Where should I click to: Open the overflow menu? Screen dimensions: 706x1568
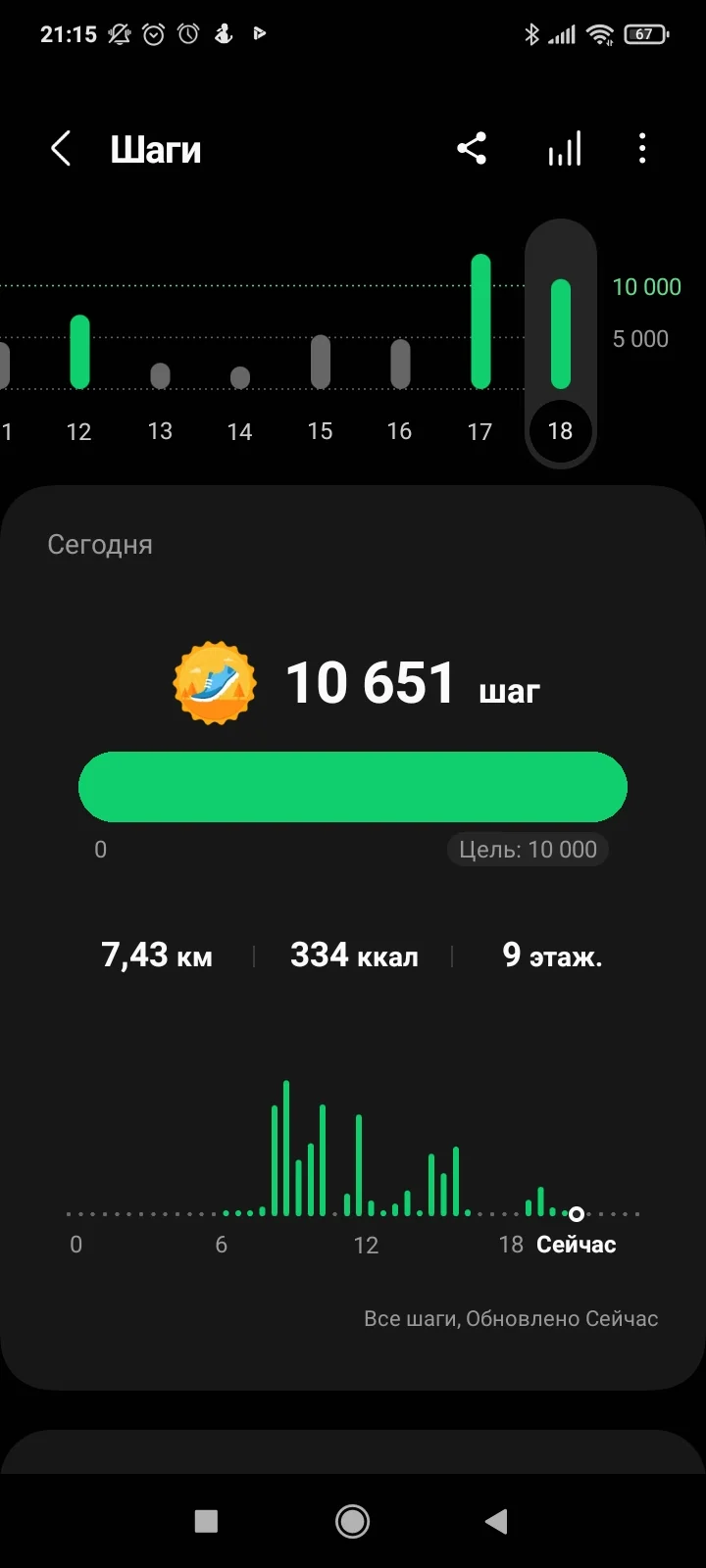642,149
